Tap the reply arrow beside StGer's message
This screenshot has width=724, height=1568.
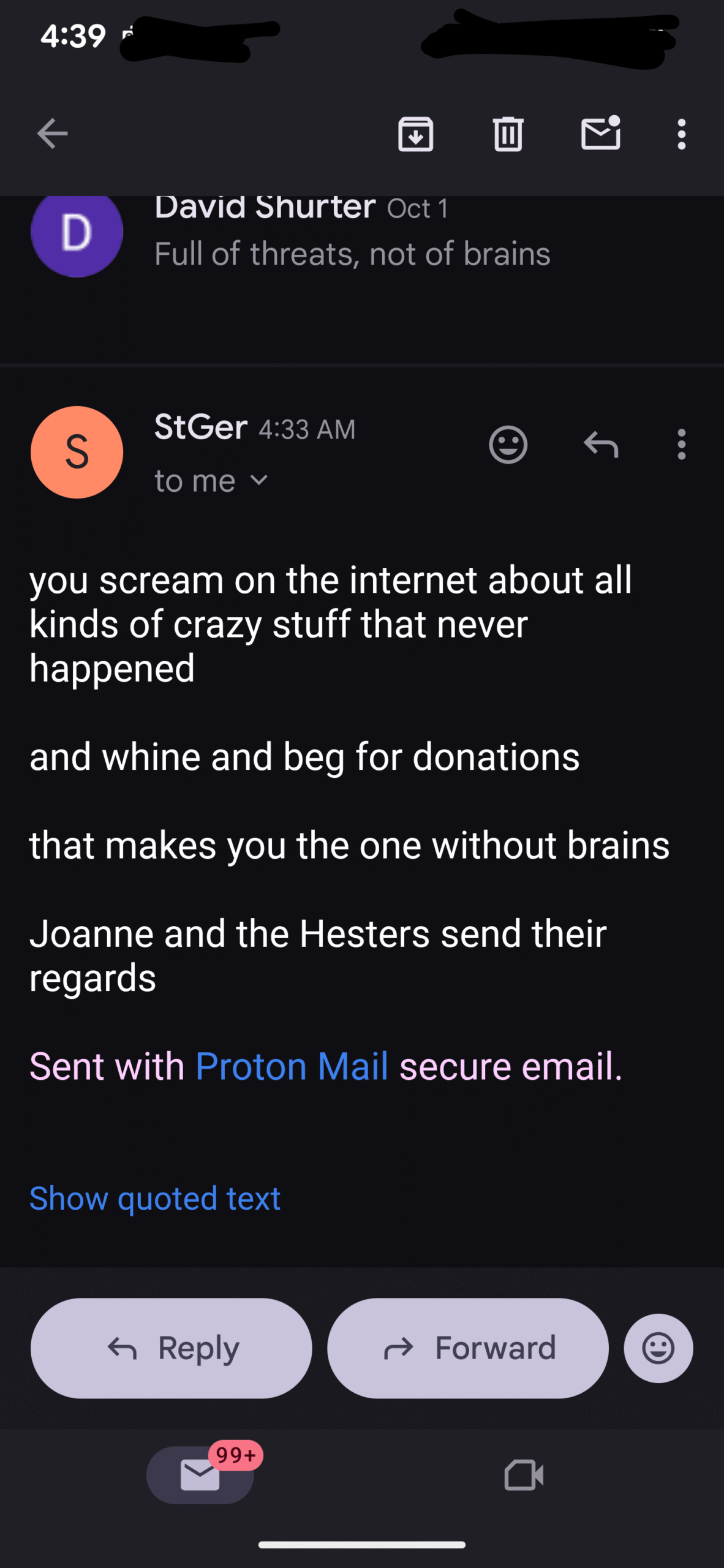(601, 445)
